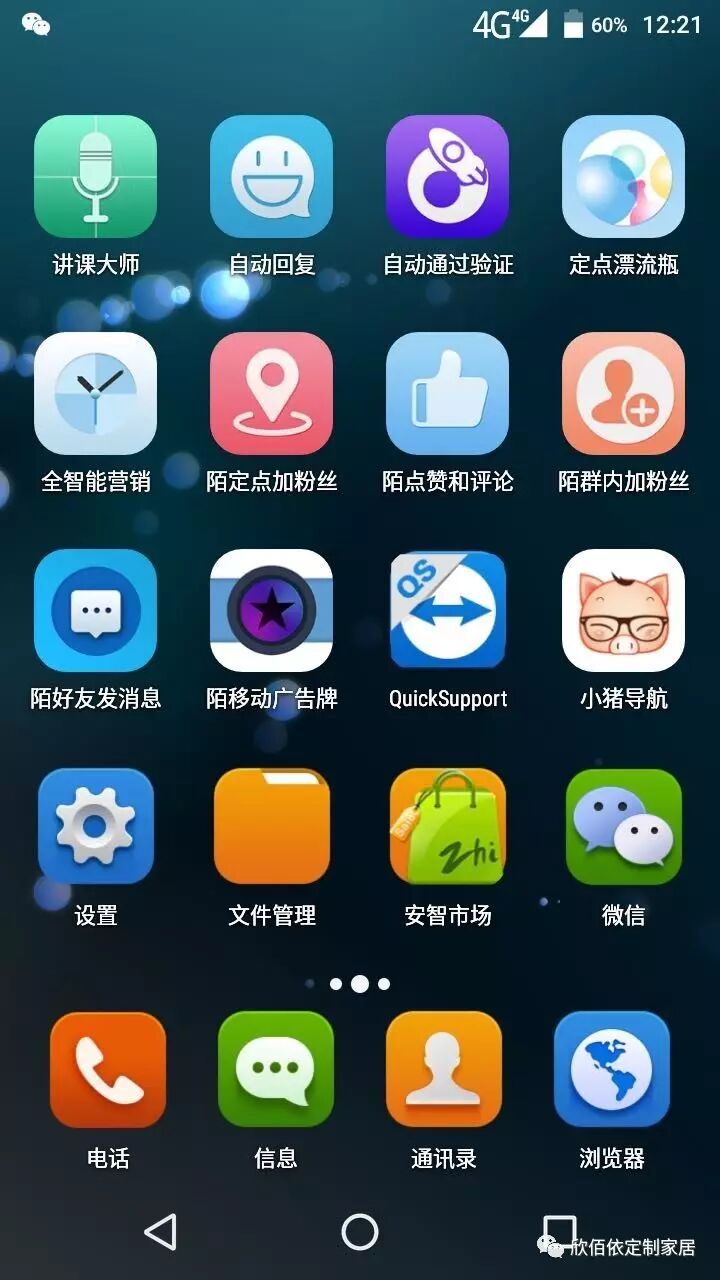Open 设置 settings app
The image size is (720, 1280).
click(x=96, y=826)
